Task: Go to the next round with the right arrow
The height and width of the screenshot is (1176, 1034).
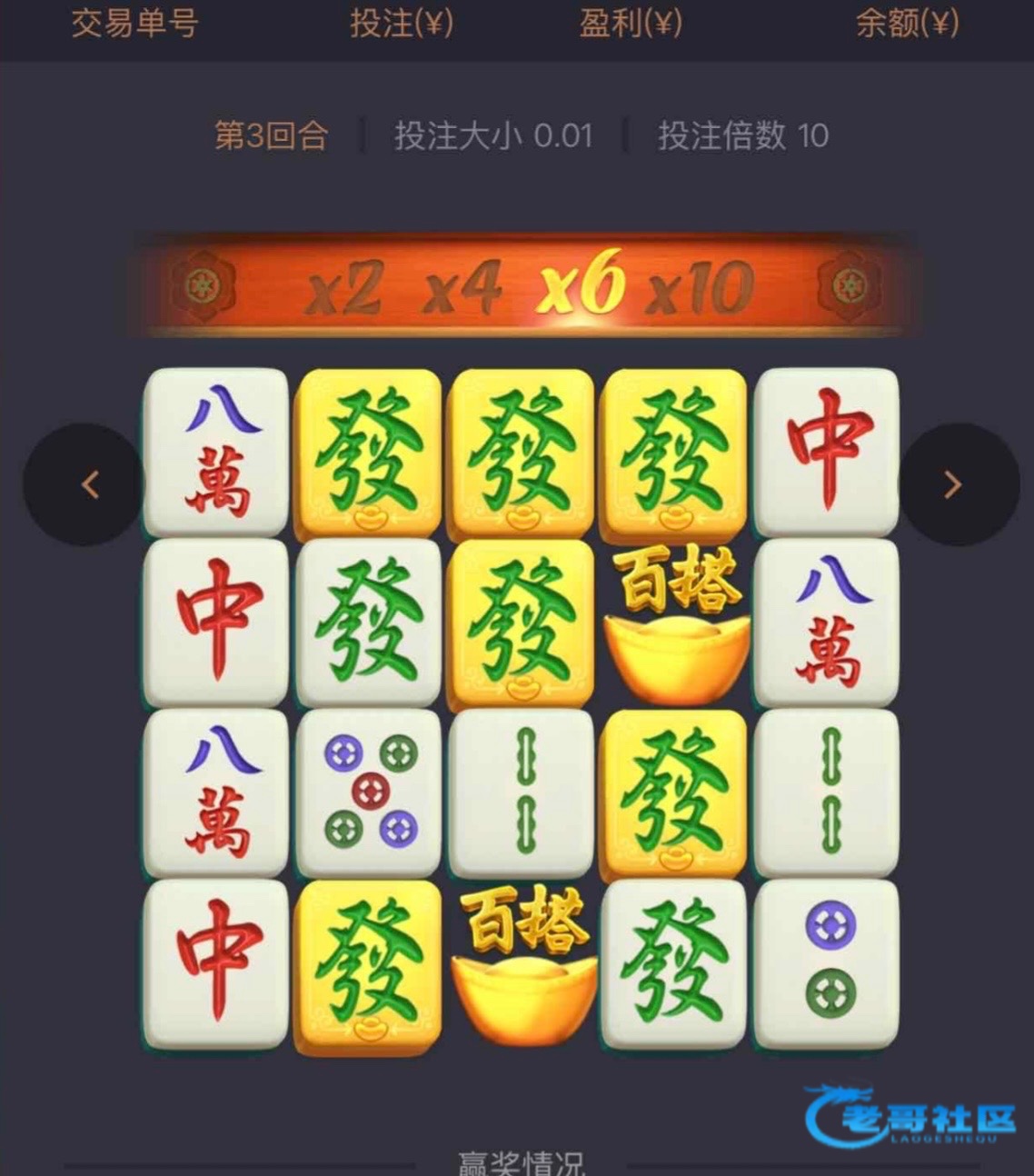Action: pos(954,484)
